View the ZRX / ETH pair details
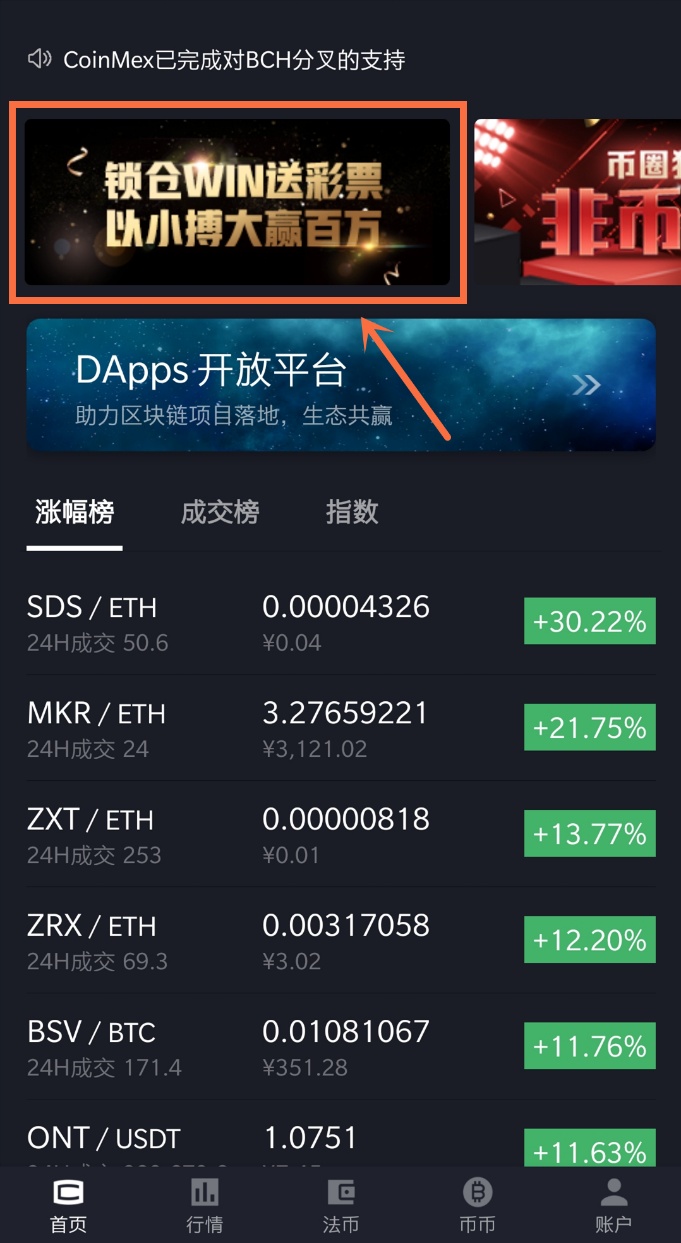Image resolution: width=681 pixels, height=1243 pixels. [x=340, y=940]
